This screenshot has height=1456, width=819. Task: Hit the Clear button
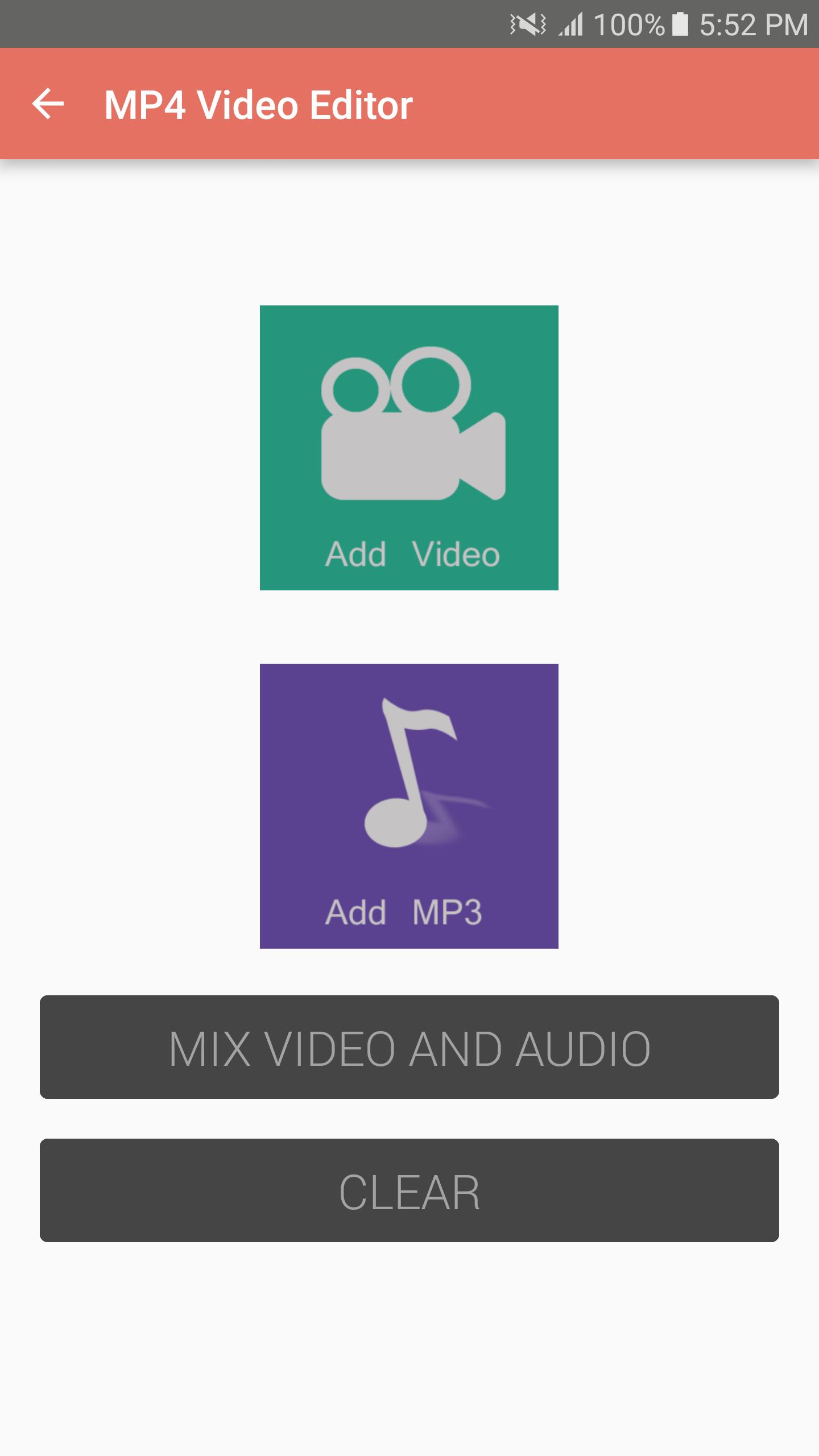409,1190
